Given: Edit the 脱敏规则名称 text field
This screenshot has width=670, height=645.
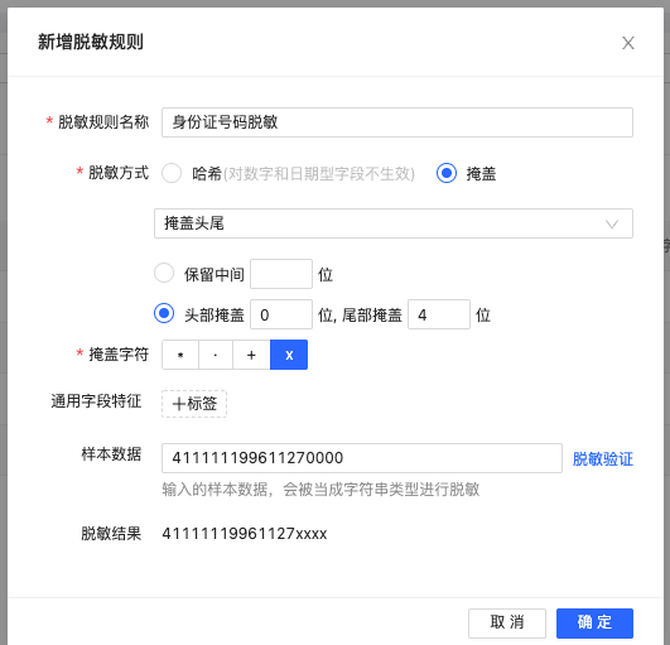Looking at the screenshot, I should click(397, 122).
